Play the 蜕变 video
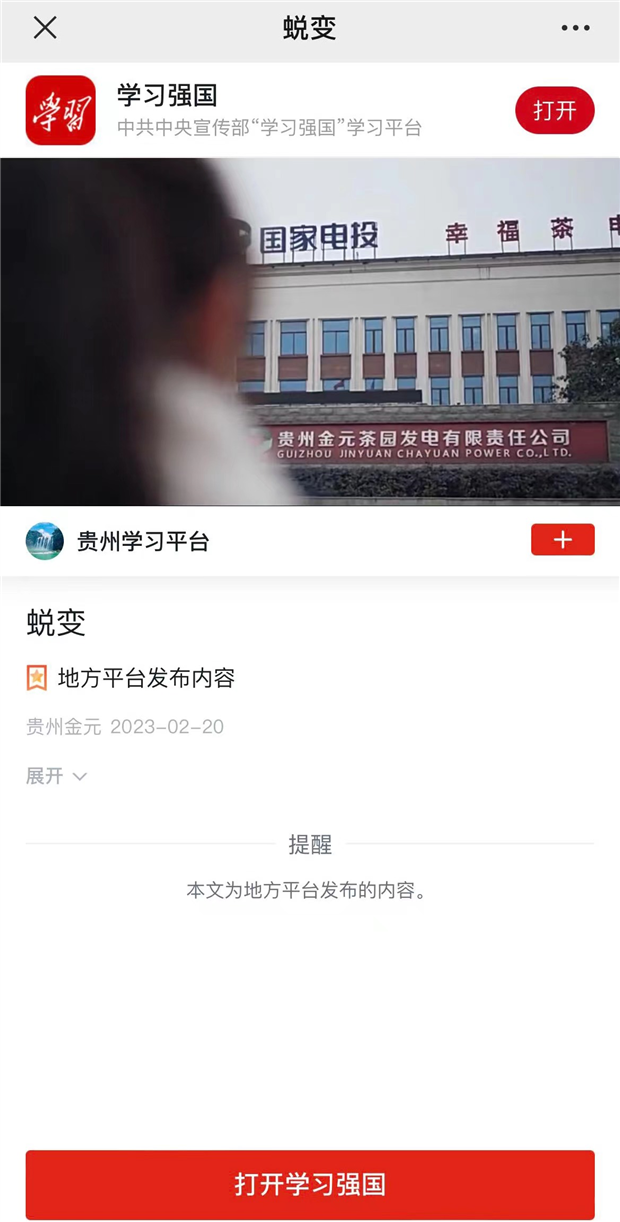 click(310, 332)
